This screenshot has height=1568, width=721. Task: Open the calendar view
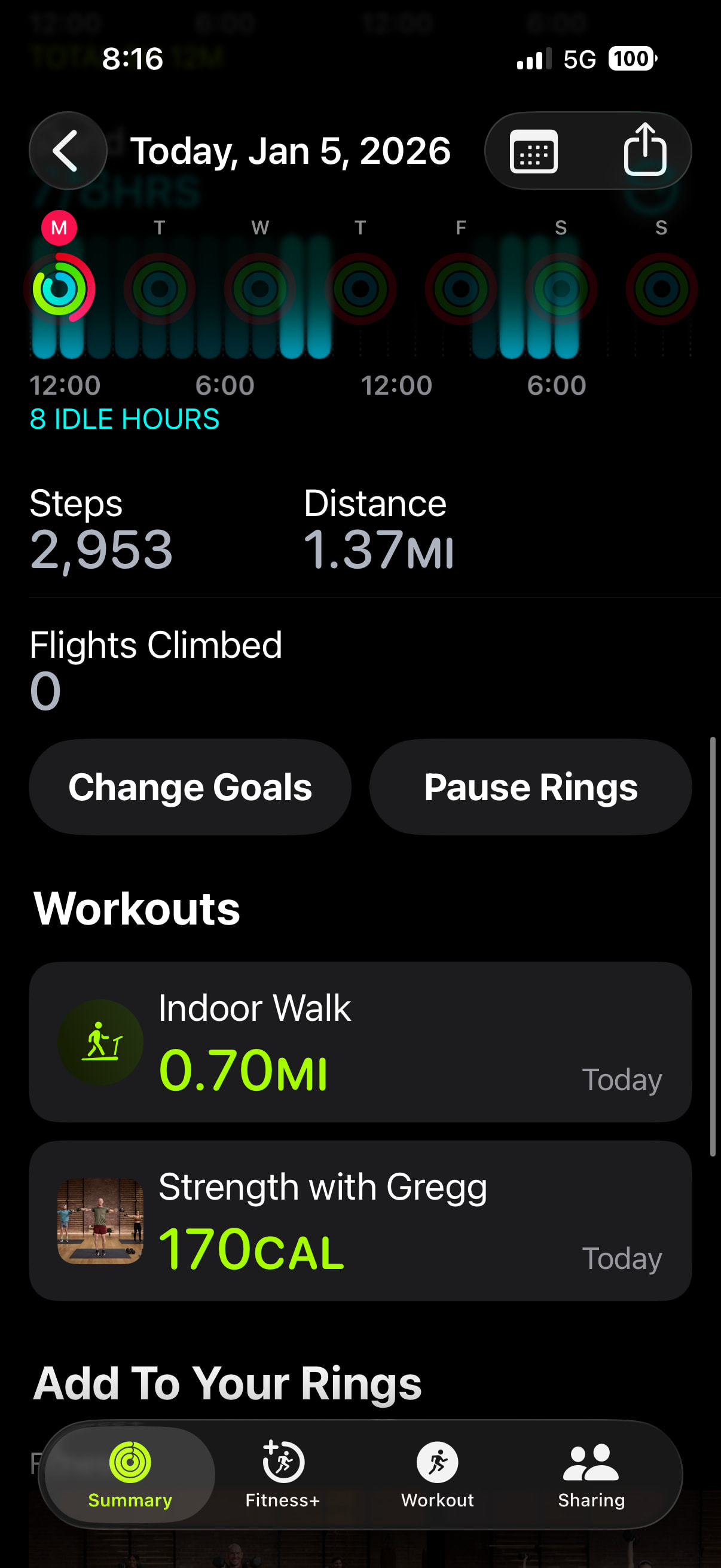pyautogui.click(x=534, y=151)
